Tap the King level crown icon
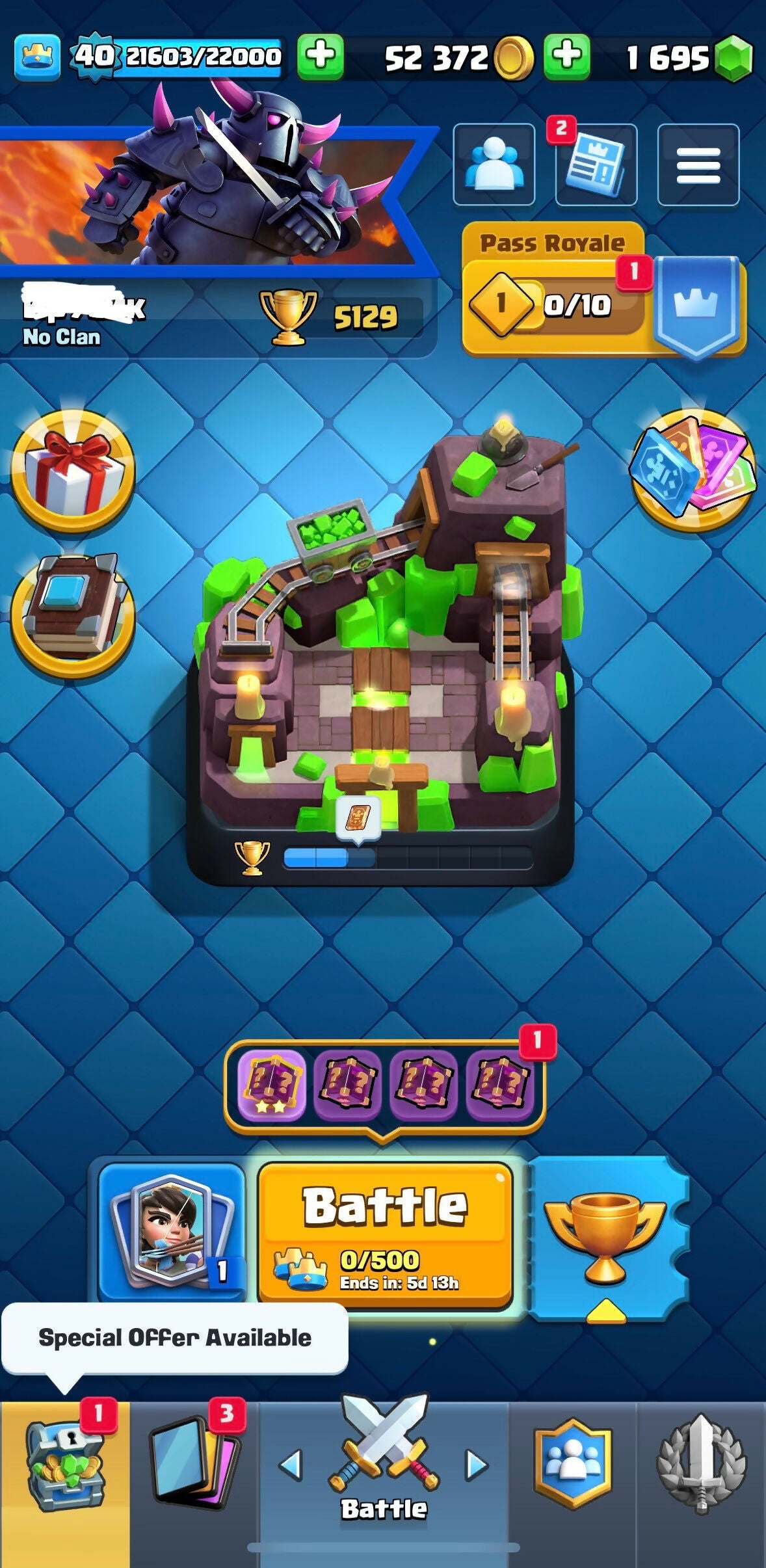This screenshot has height=1568, width=766. tap(37, 57)
